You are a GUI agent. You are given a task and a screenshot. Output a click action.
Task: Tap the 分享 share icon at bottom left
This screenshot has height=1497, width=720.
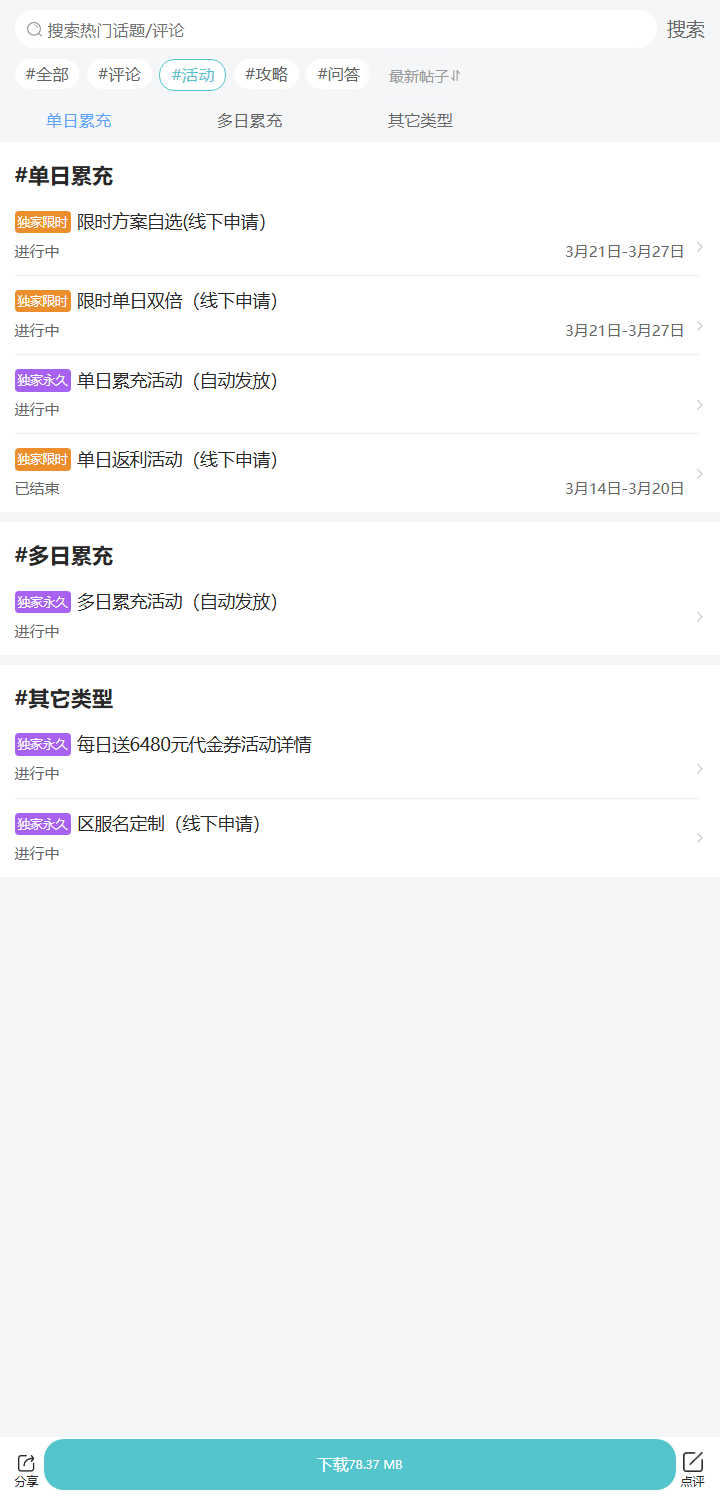click(x=28, y=1466)
